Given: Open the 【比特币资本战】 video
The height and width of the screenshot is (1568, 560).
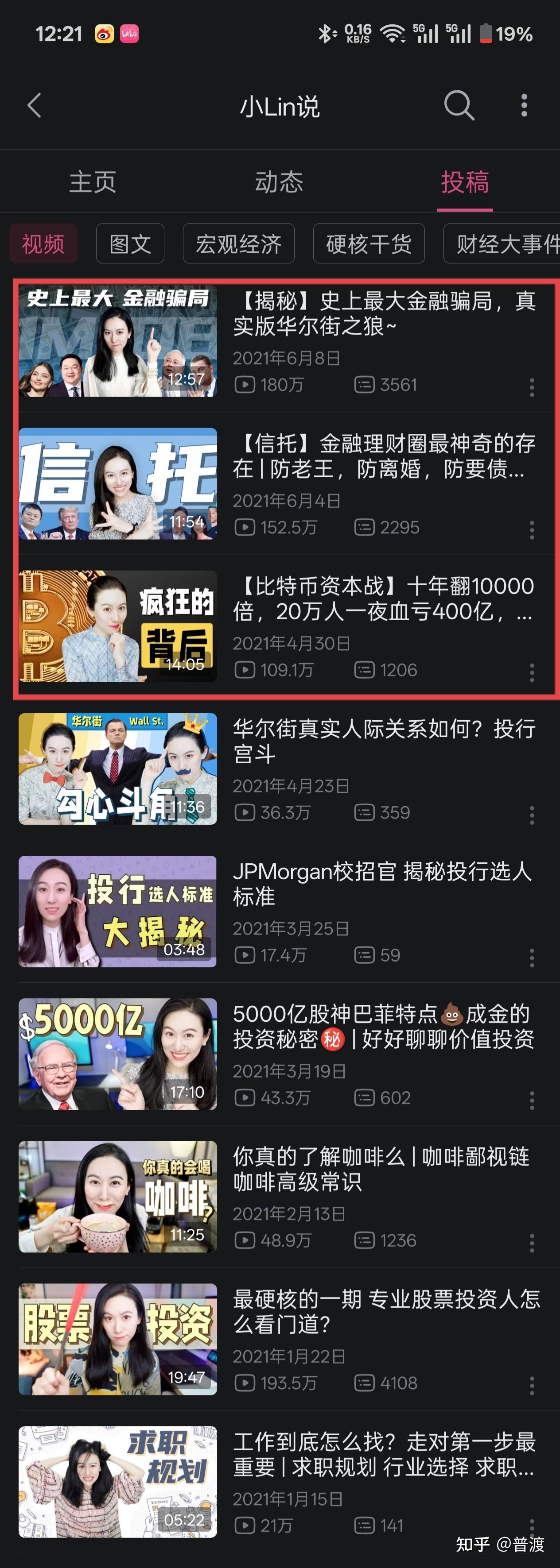Looking at the screenshot, I should coord(384,599).
